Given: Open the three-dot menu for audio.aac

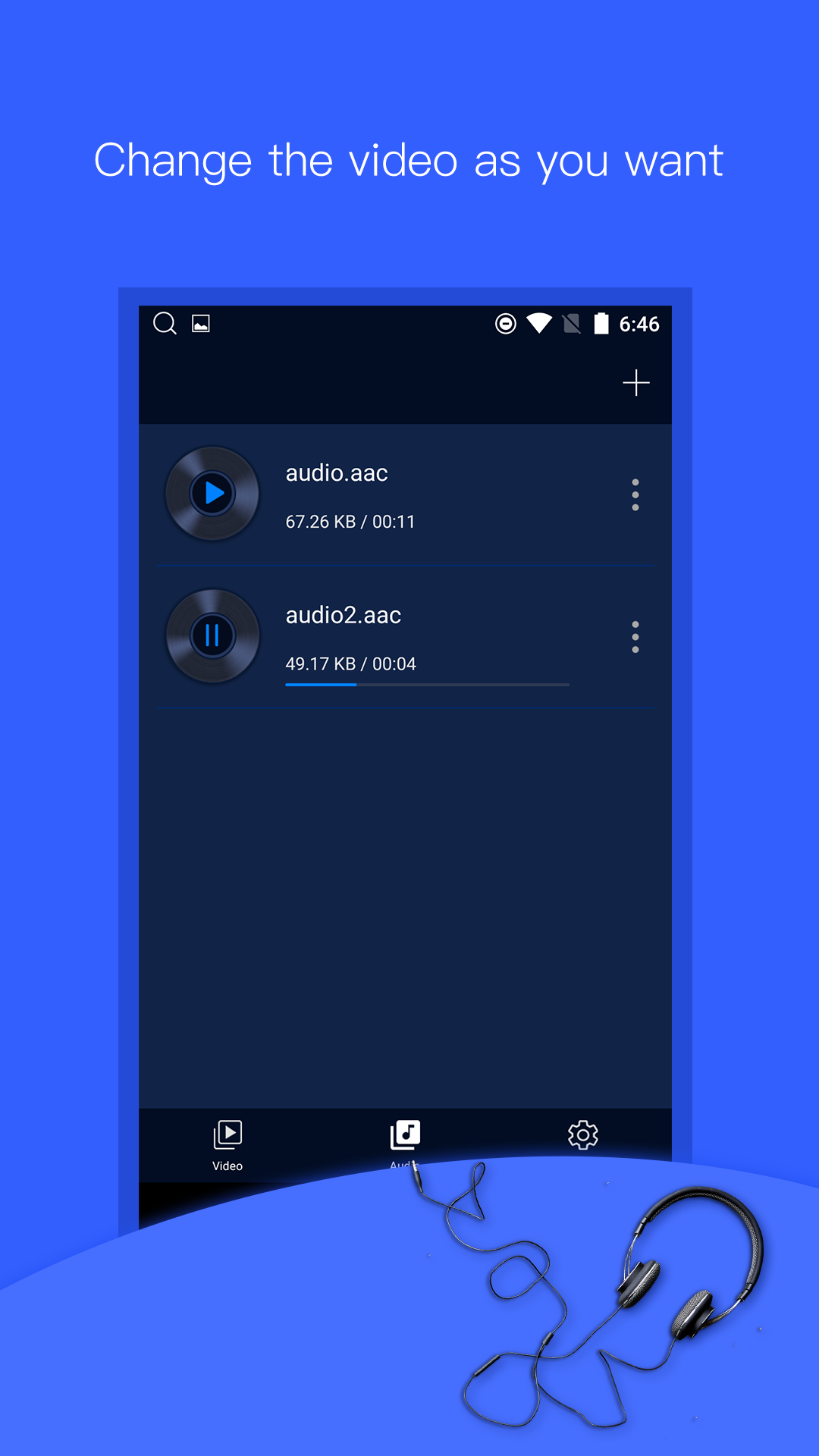Looking at the screenshot, I should (x=635, y=494).
